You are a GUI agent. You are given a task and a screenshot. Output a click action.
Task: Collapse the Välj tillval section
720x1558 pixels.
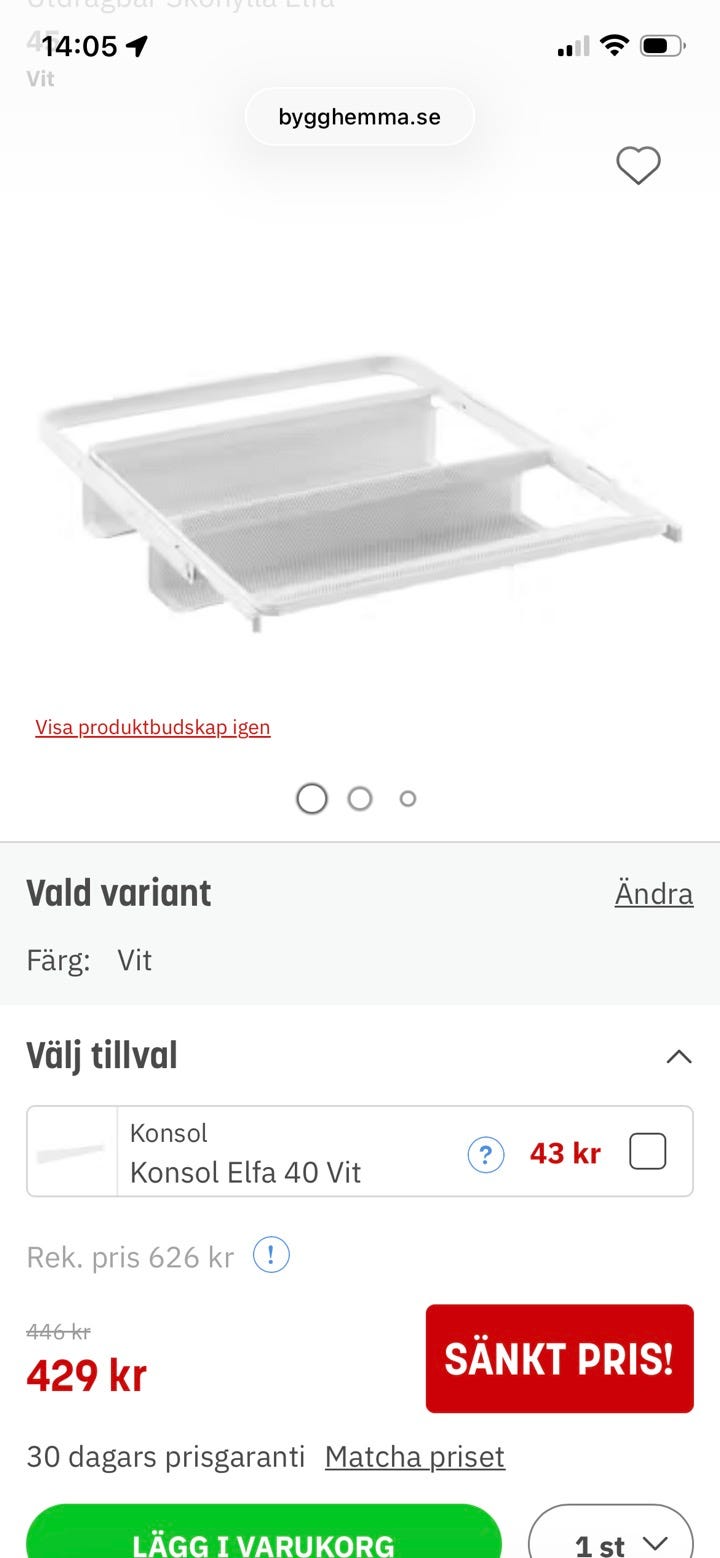tap(678, 1056)
